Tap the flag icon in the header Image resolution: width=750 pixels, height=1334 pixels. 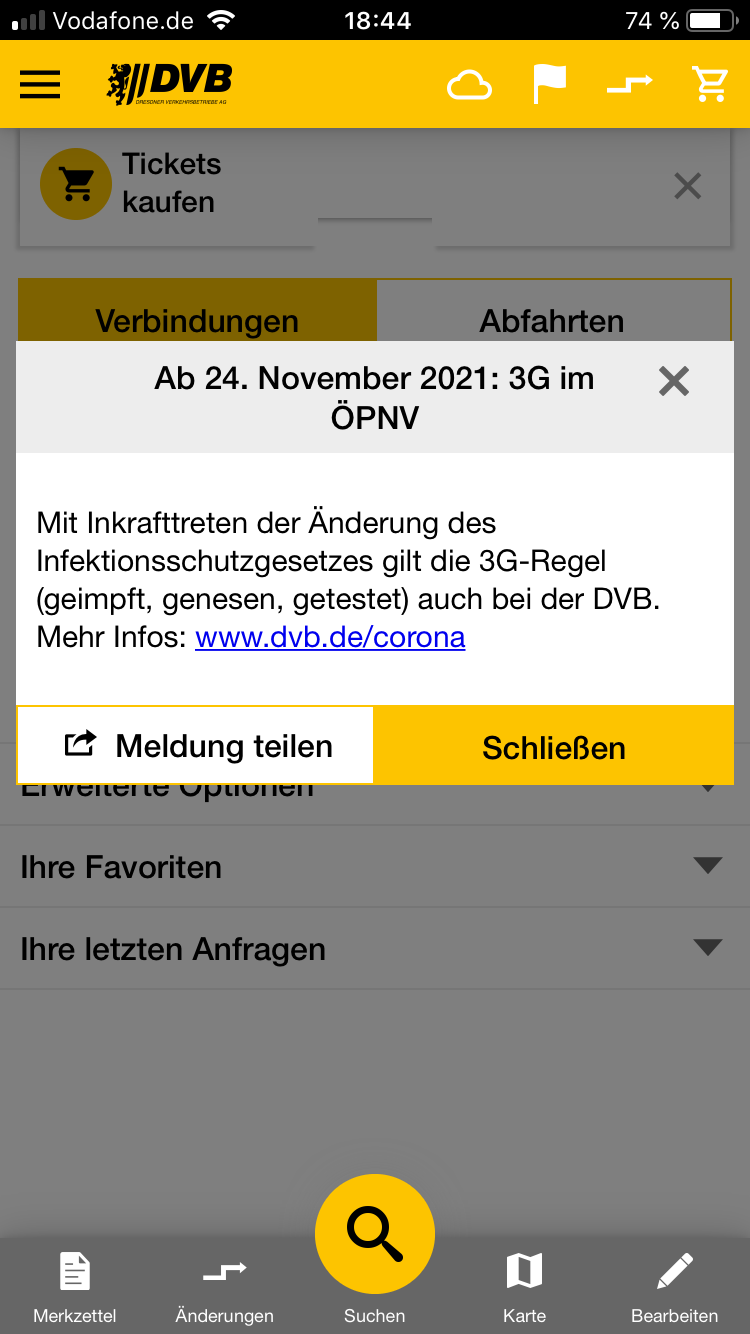pyautogui.click(x=549, y=85)
